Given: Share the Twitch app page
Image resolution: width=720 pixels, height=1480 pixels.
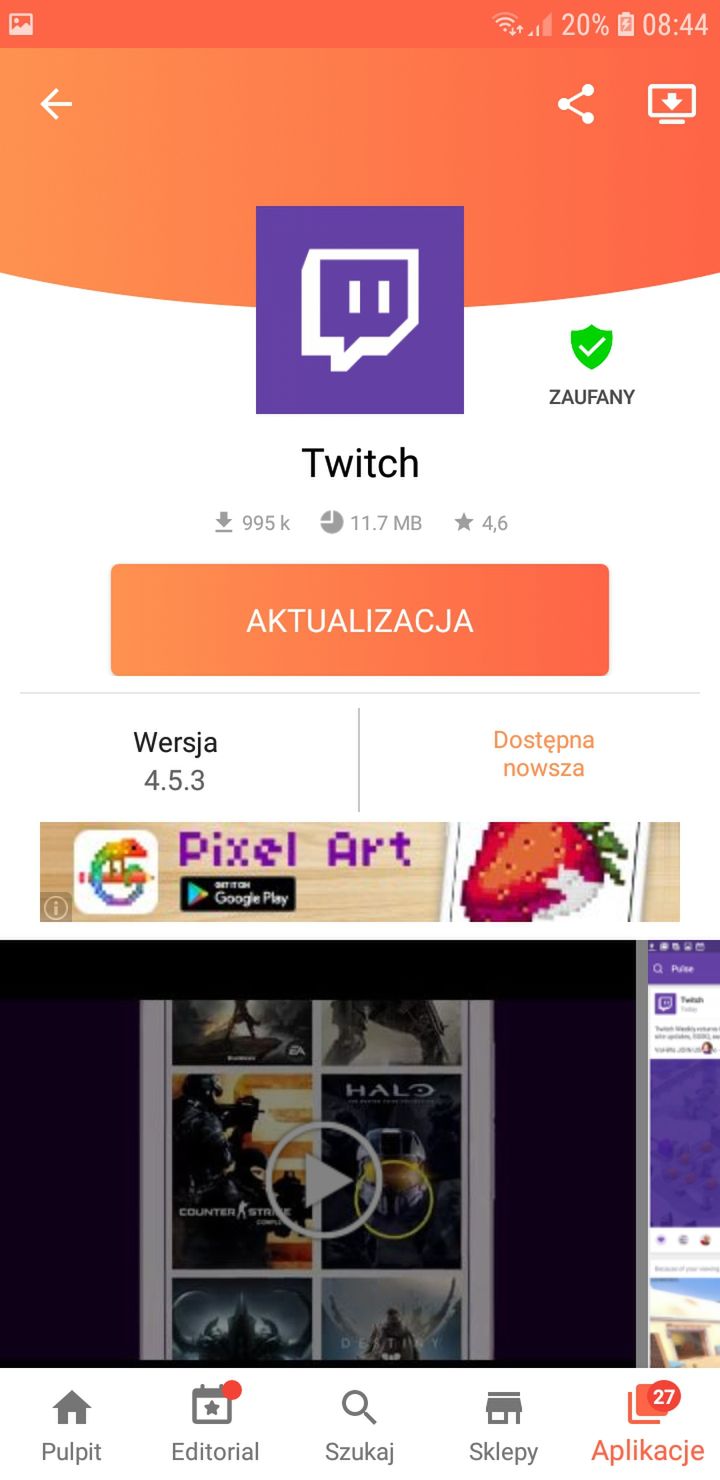Looking at the screenshot, I should pyautogui.click(x=575, y=104).
